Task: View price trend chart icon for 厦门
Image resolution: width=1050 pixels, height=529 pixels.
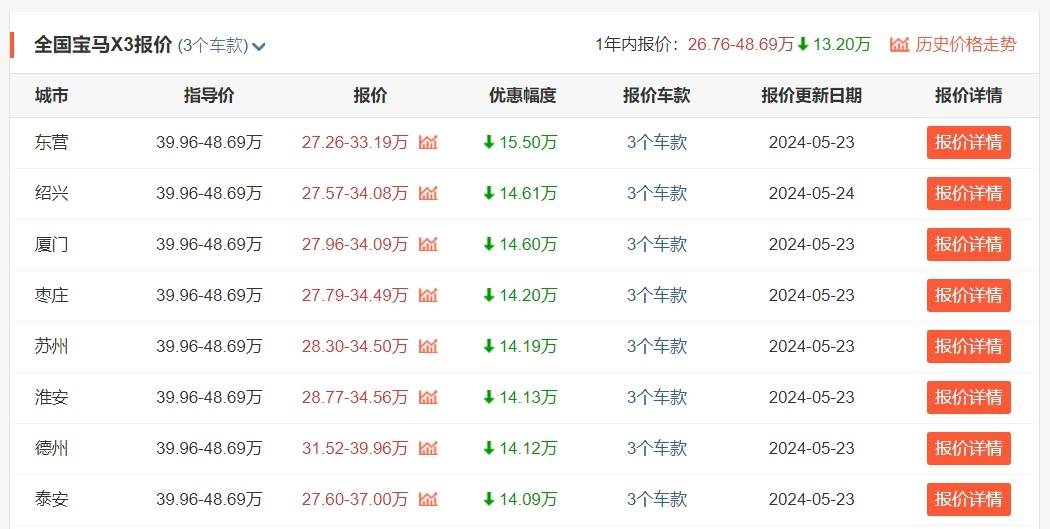Action: [x=428, y=244]
